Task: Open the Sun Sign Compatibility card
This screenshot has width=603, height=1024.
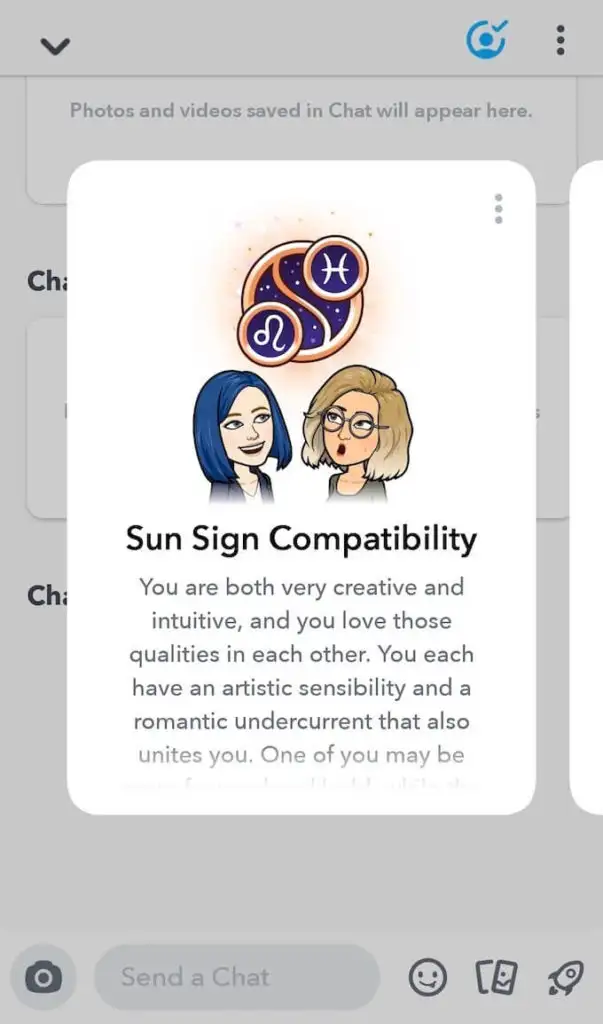Action: (x=300, y=540)
